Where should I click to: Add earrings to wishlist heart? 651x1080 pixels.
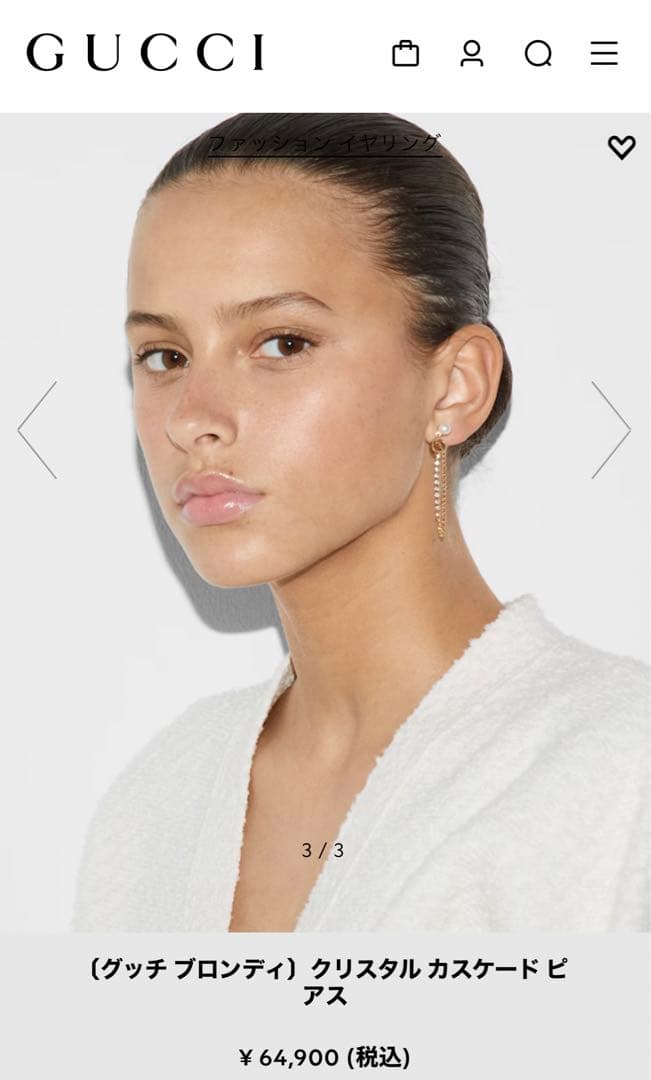(621, 147)
